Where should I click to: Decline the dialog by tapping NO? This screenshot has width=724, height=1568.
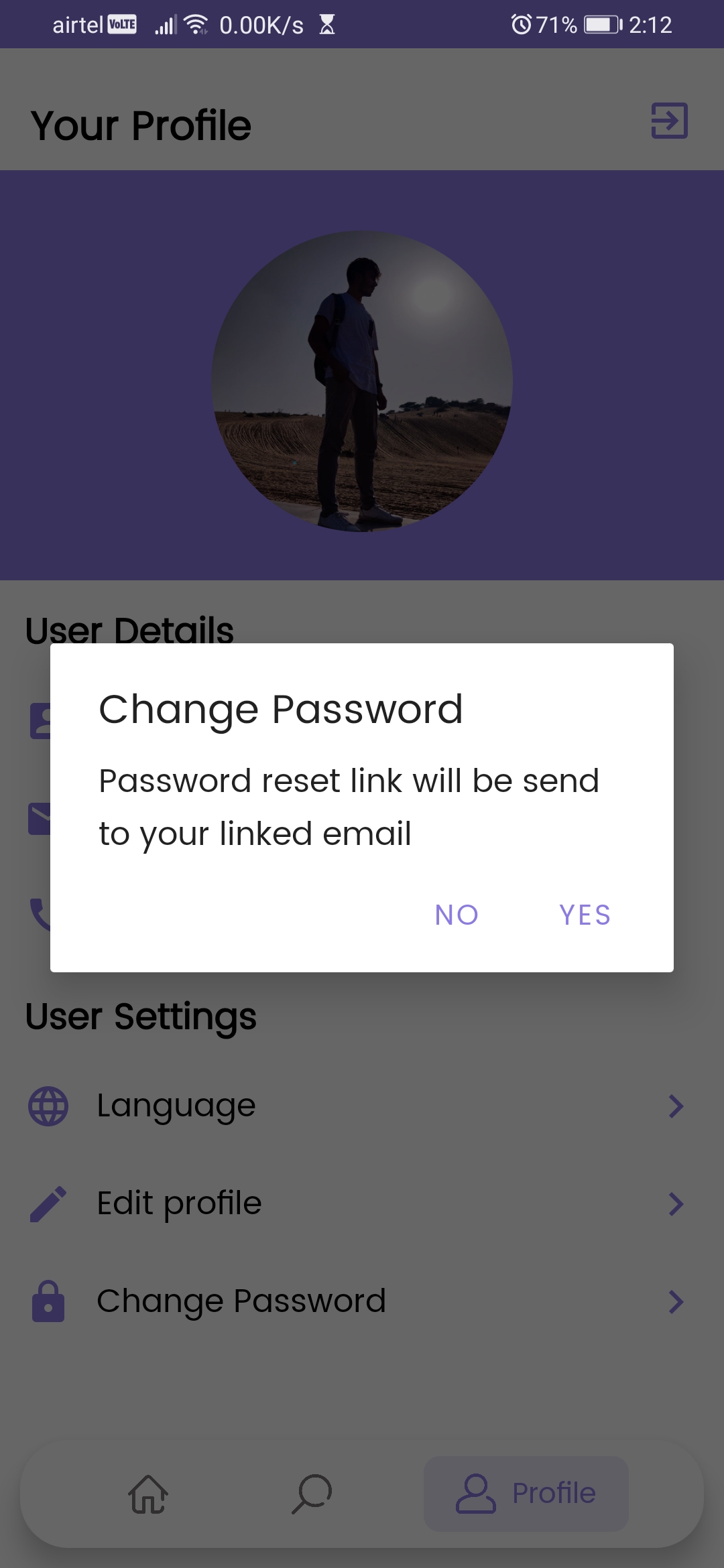[x=457, y=915]
